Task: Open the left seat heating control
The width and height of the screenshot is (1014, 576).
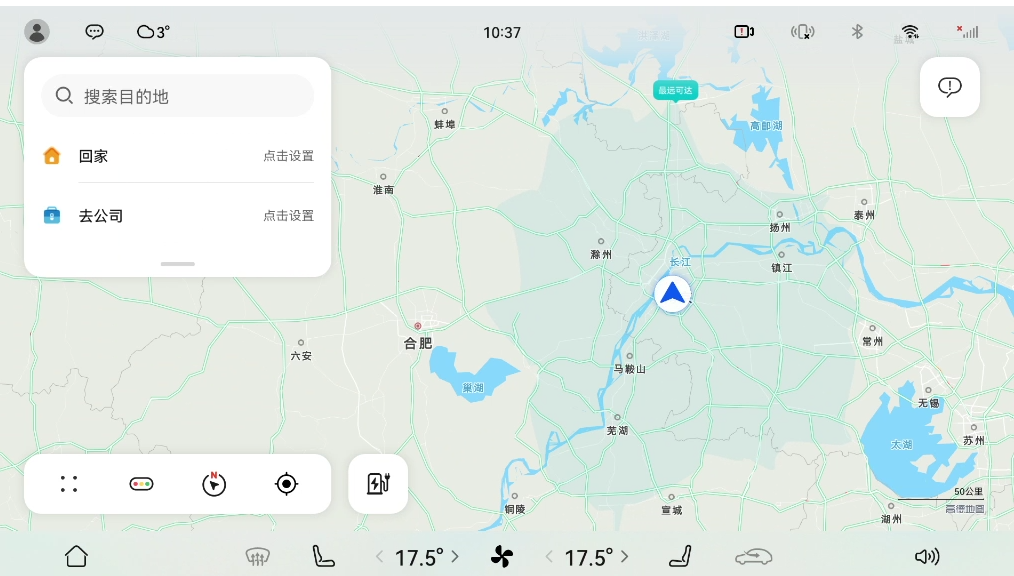Action: [322, 557]
